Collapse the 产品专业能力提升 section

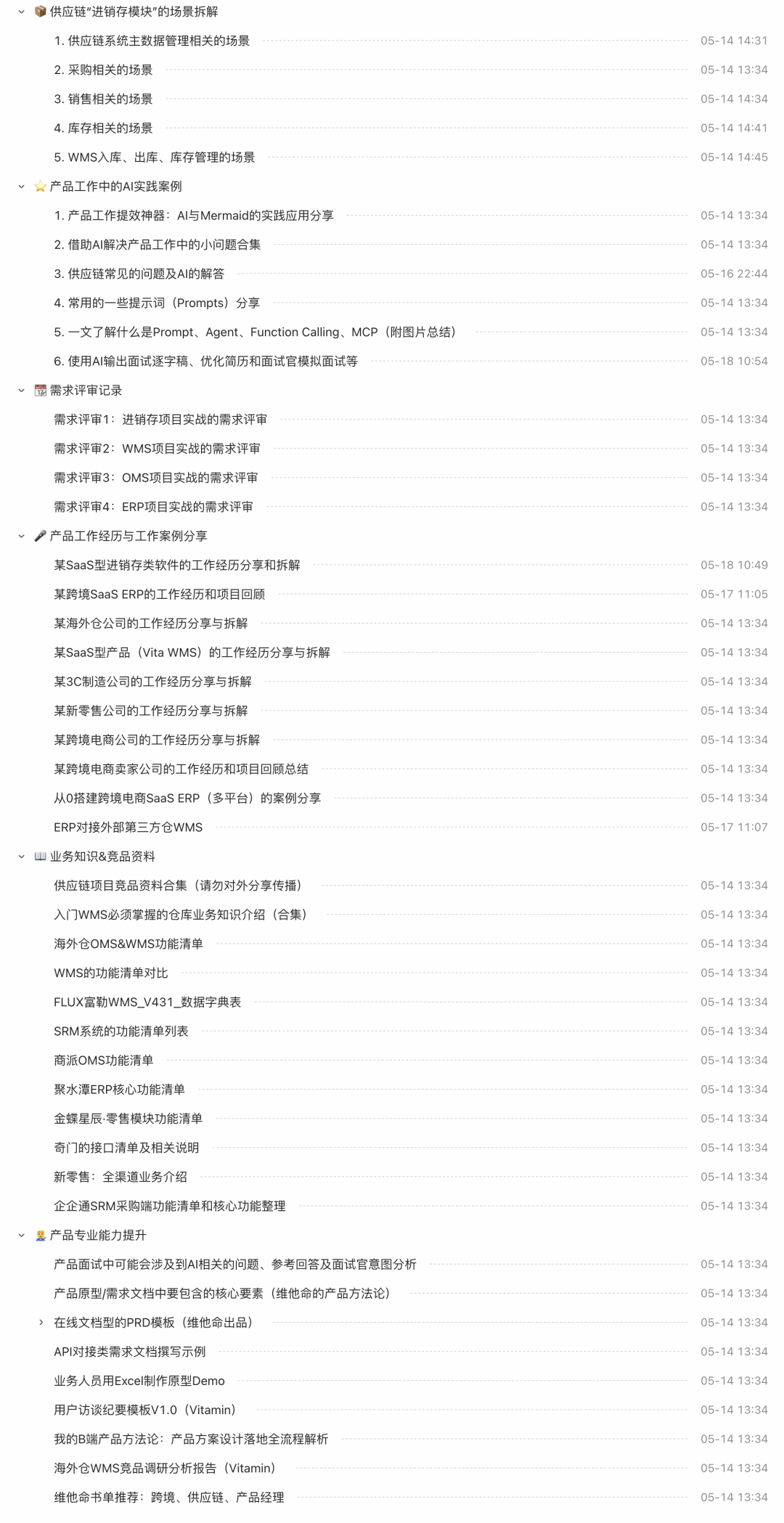coord(21,1235)
